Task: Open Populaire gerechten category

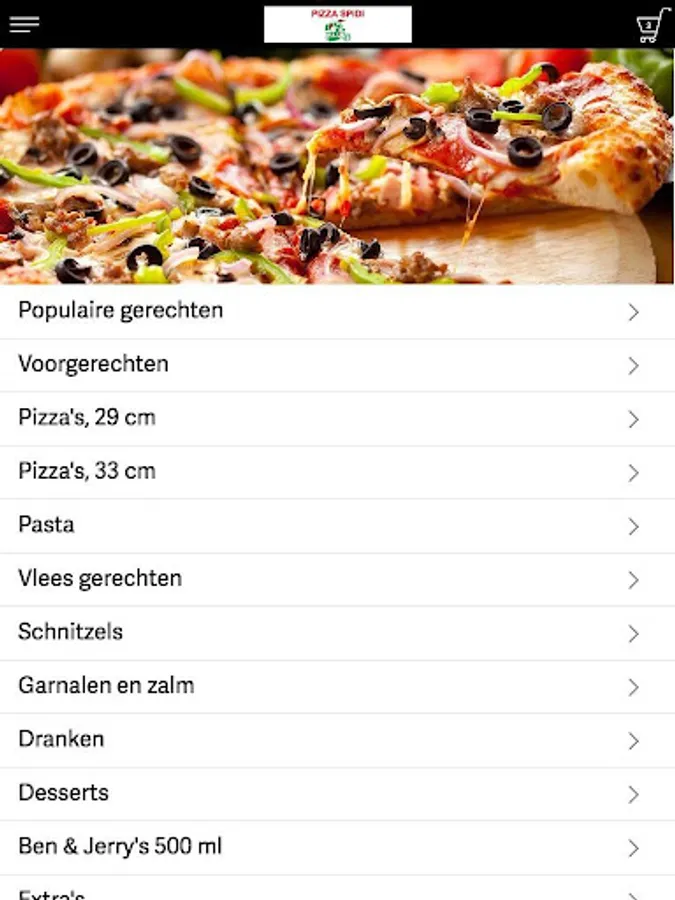Action: point(337,311)
